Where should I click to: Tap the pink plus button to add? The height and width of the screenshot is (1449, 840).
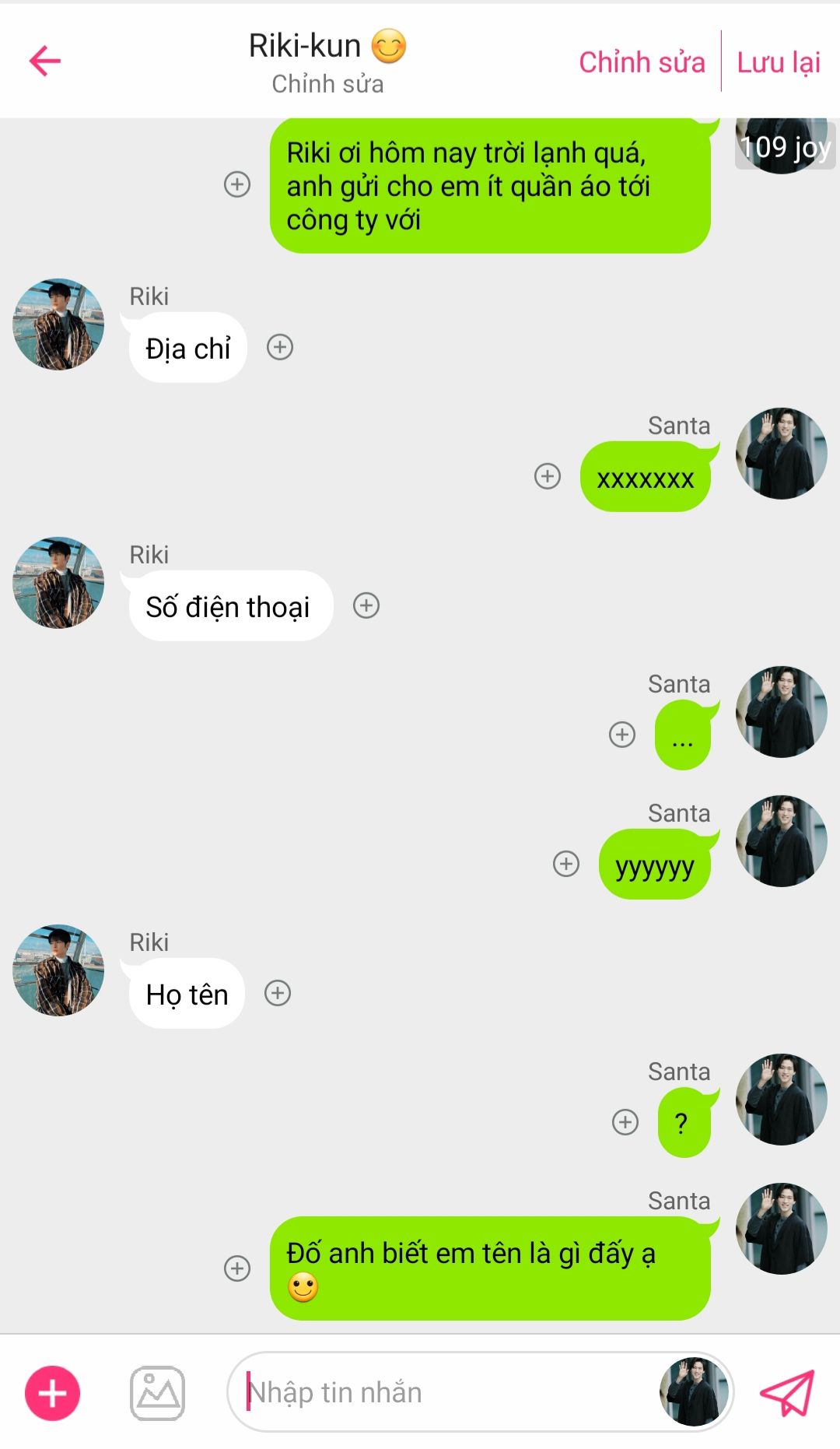tap(53, 1393)
